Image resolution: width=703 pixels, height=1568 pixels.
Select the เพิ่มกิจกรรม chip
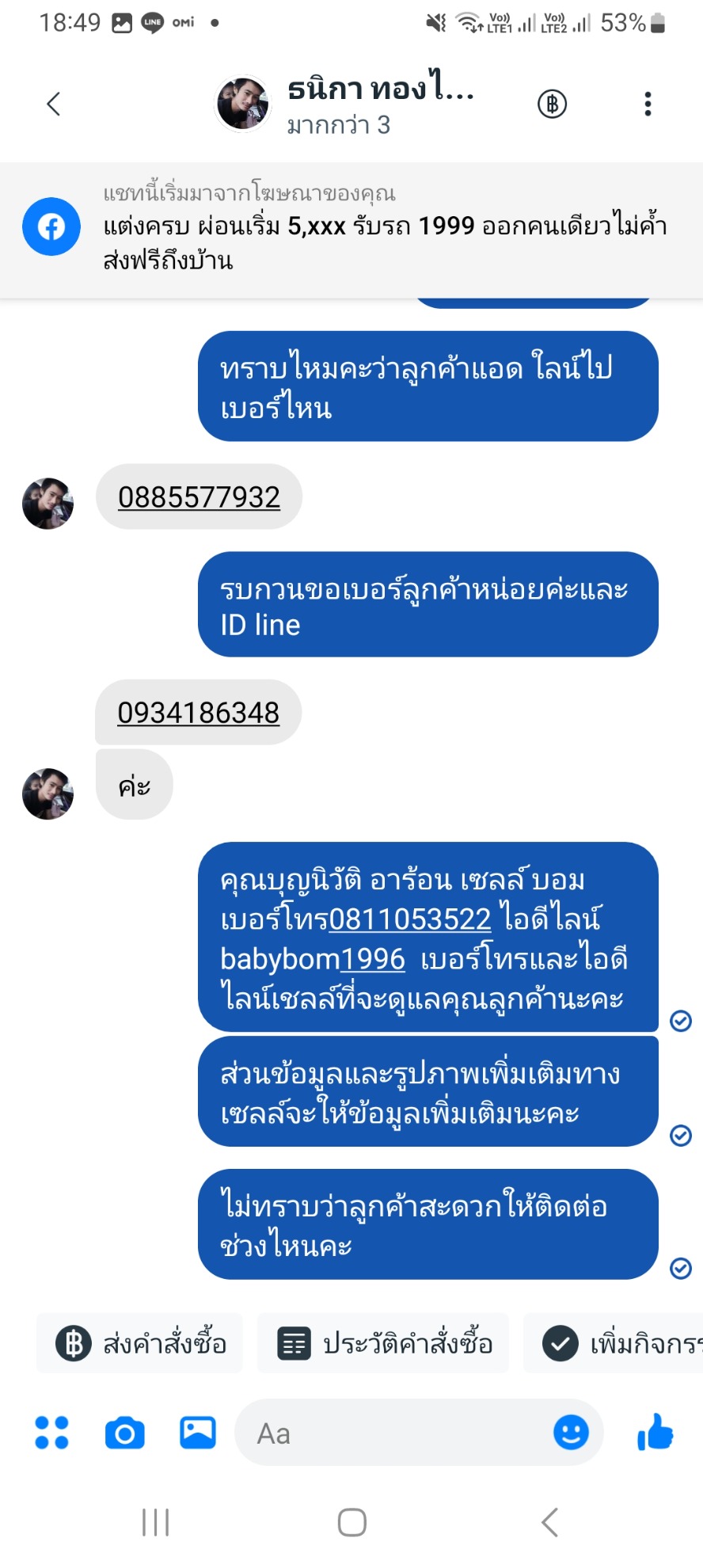coord(617,1344)
